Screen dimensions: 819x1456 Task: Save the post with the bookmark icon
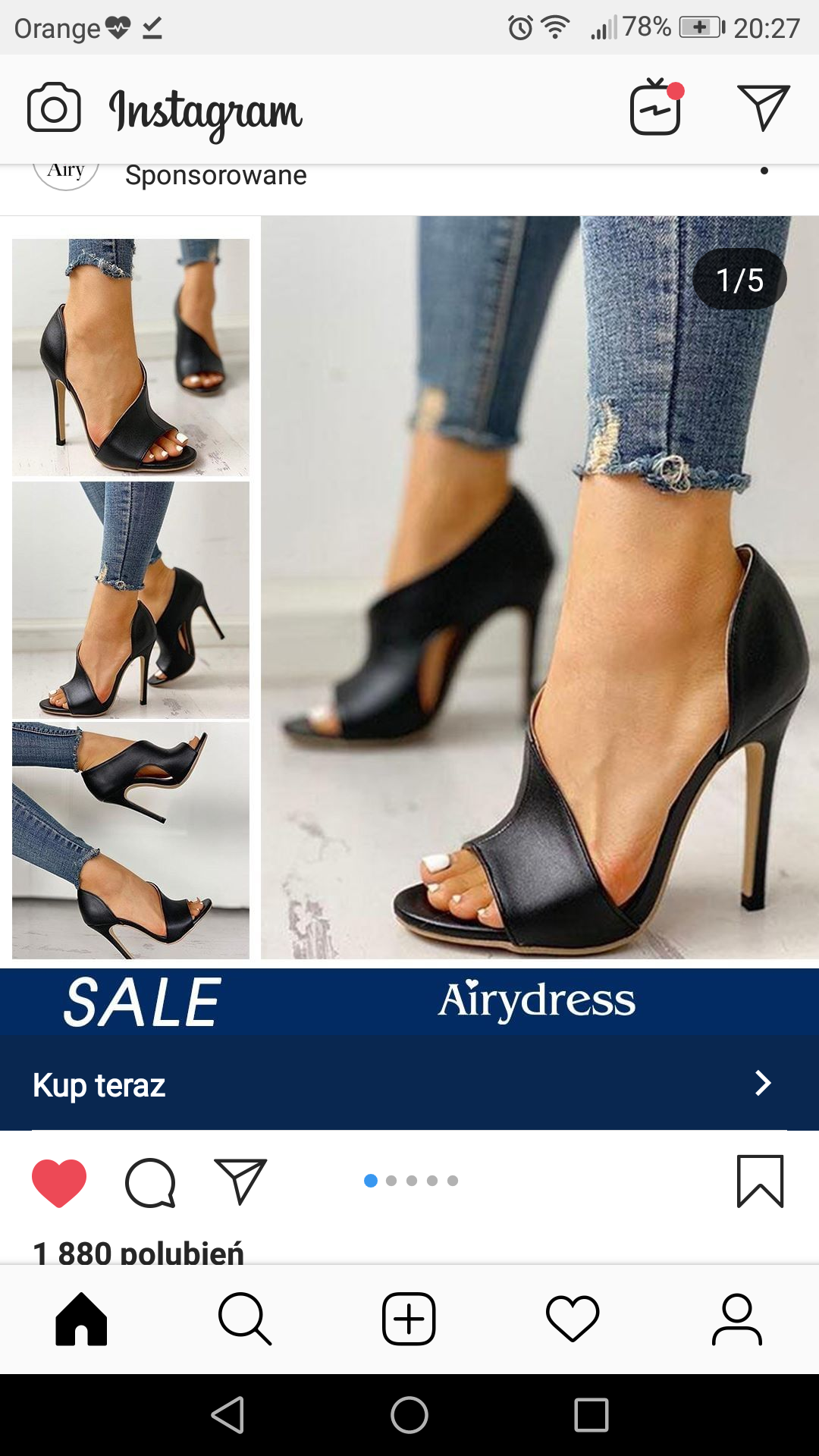click(760, 1181)
